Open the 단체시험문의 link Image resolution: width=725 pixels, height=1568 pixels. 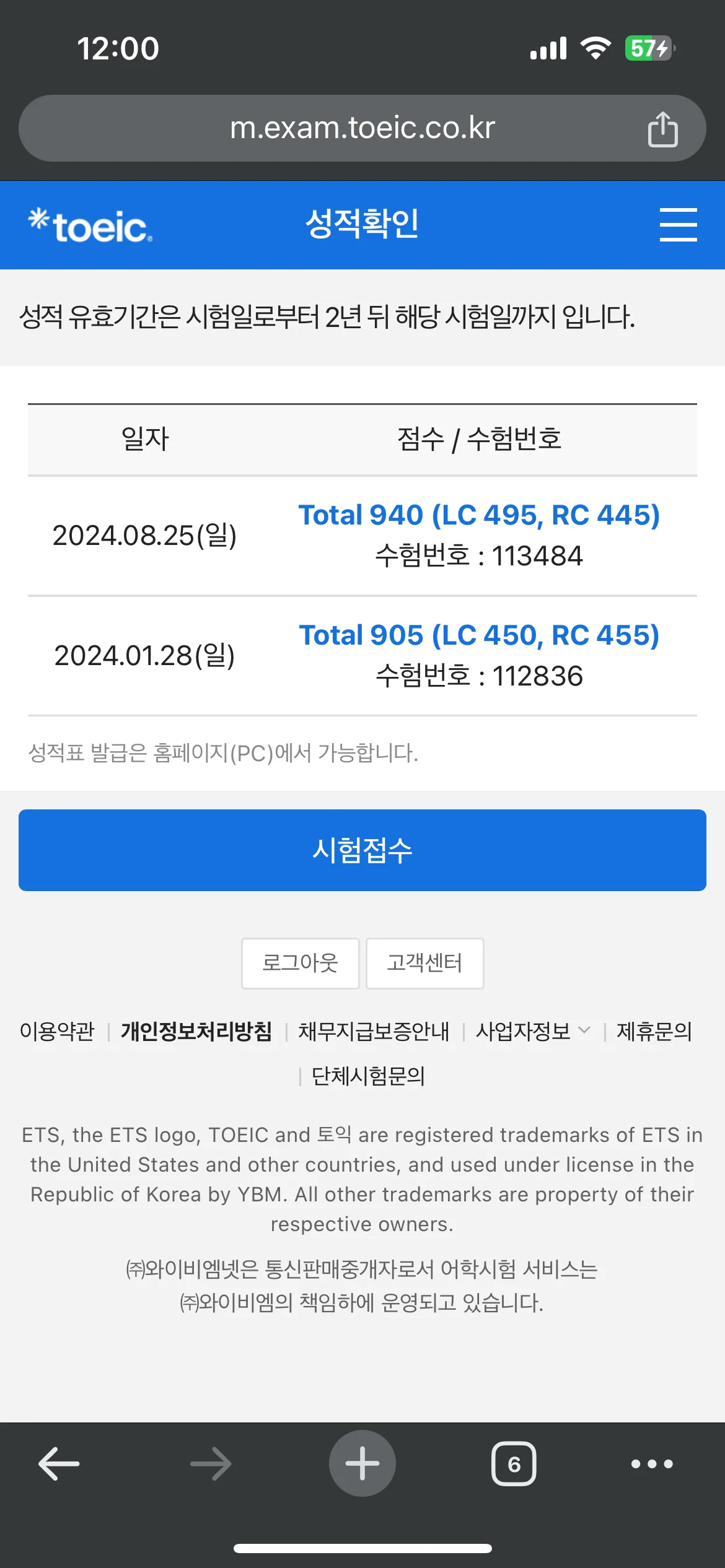coord(368,1076)
